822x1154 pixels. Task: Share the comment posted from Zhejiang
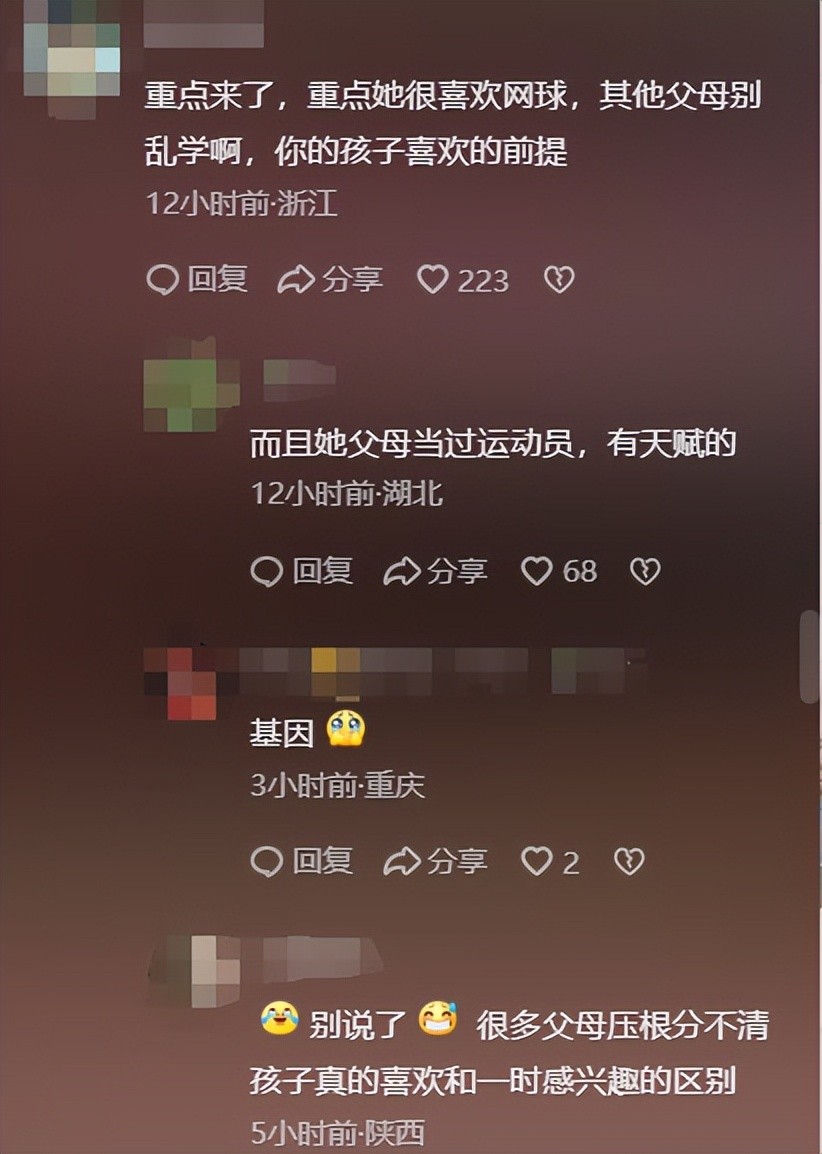coord(331,280)
